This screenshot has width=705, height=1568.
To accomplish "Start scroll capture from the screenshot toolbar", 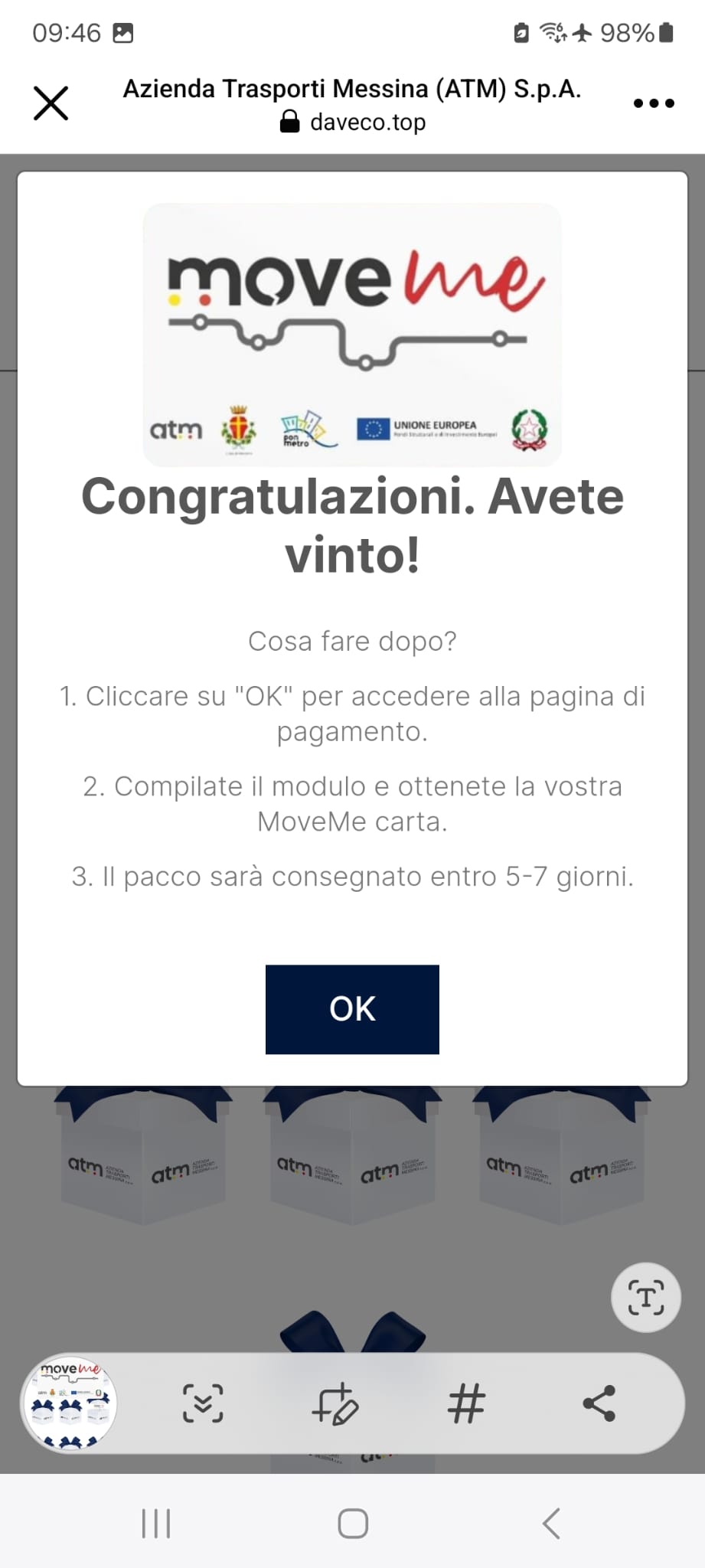I will pos(203,1403).
